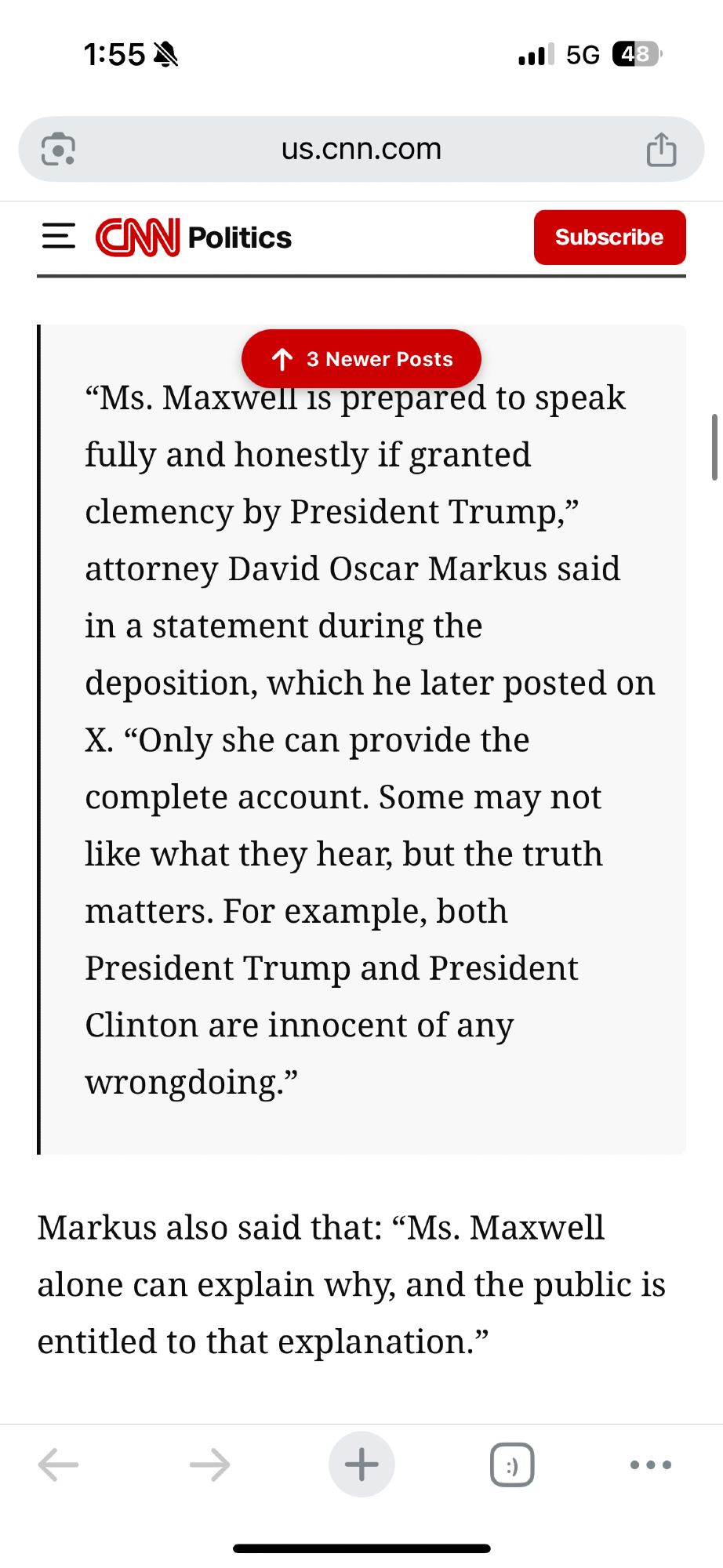This screenshot has width=723, height=1568.
Task: Go forward to the next page
Action: pos(210,1465)
